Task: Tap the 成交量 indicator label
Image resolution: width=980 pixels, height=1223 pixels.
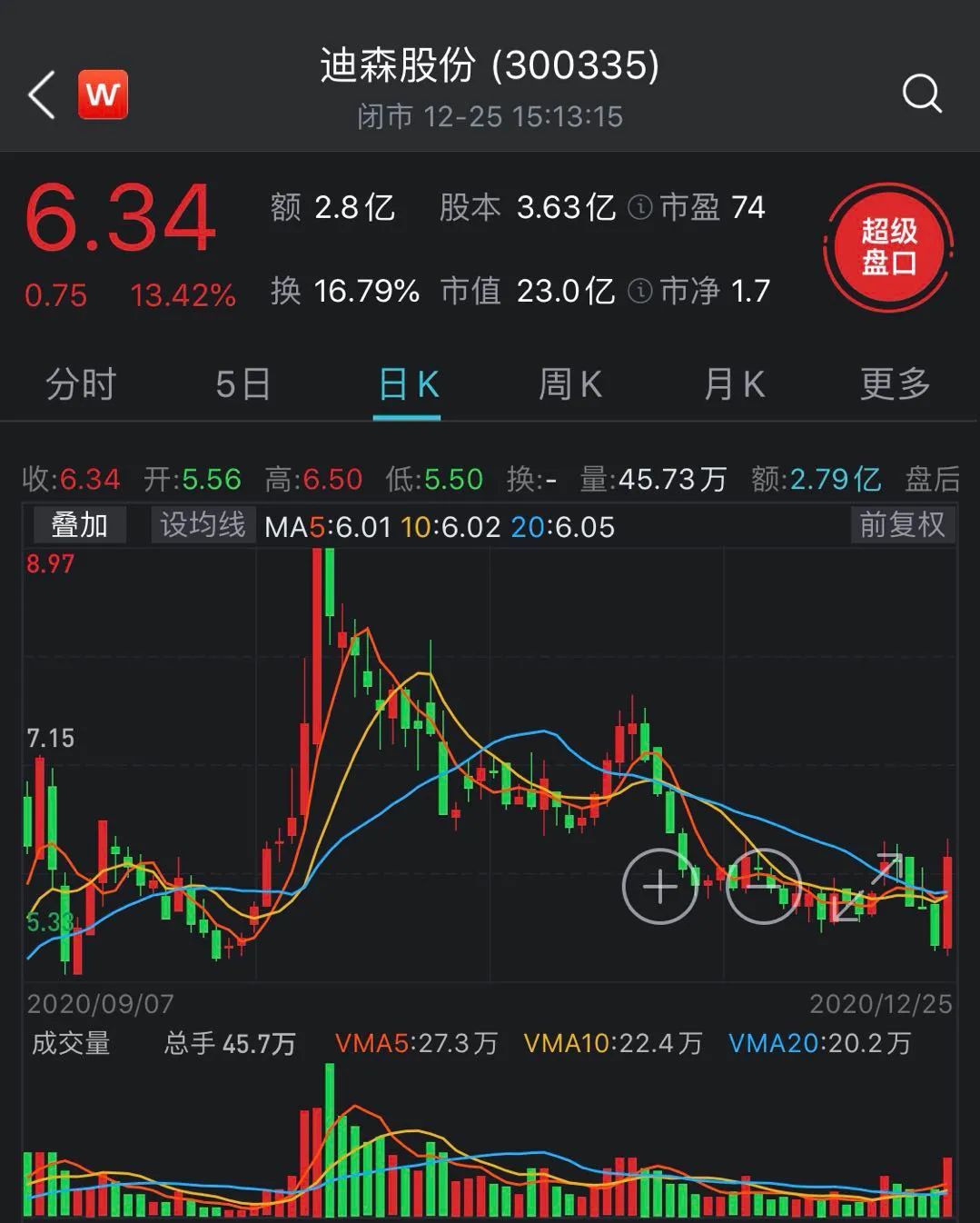Action: [71, 1042]
